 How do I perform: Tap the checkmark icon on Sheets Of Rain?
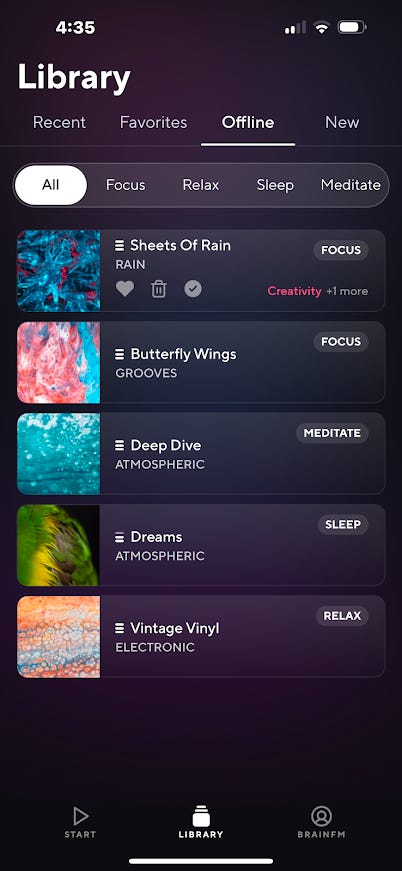(x=193, y=289)
